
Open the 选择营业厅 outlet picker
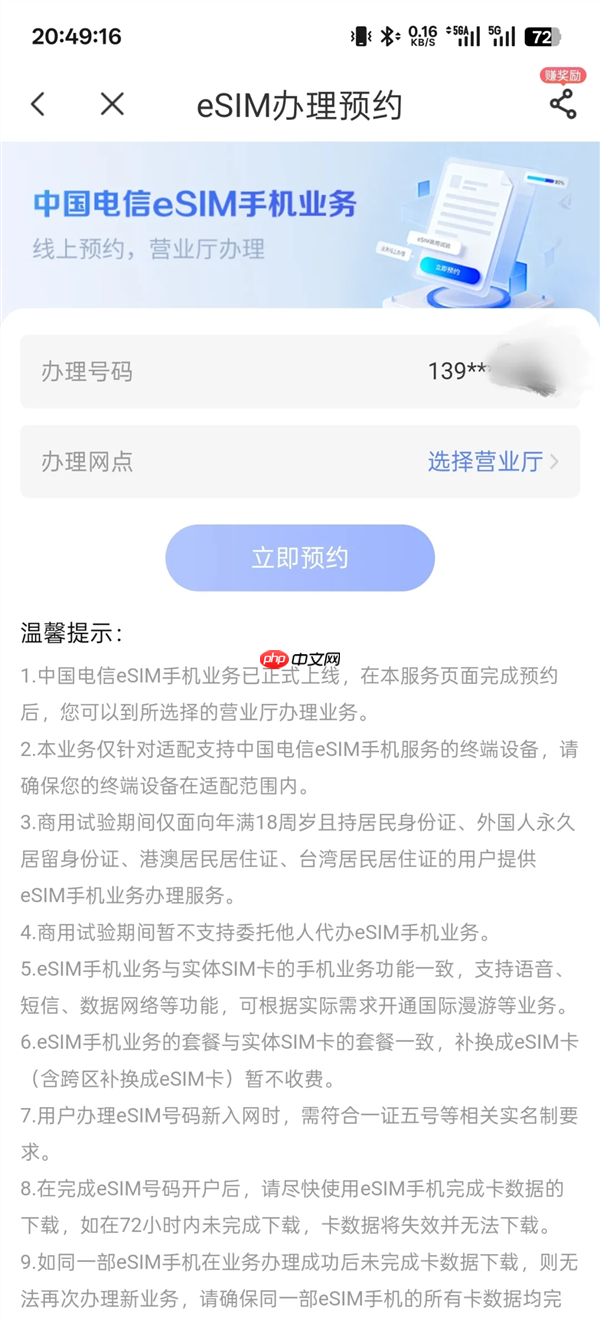pos(492,462)
